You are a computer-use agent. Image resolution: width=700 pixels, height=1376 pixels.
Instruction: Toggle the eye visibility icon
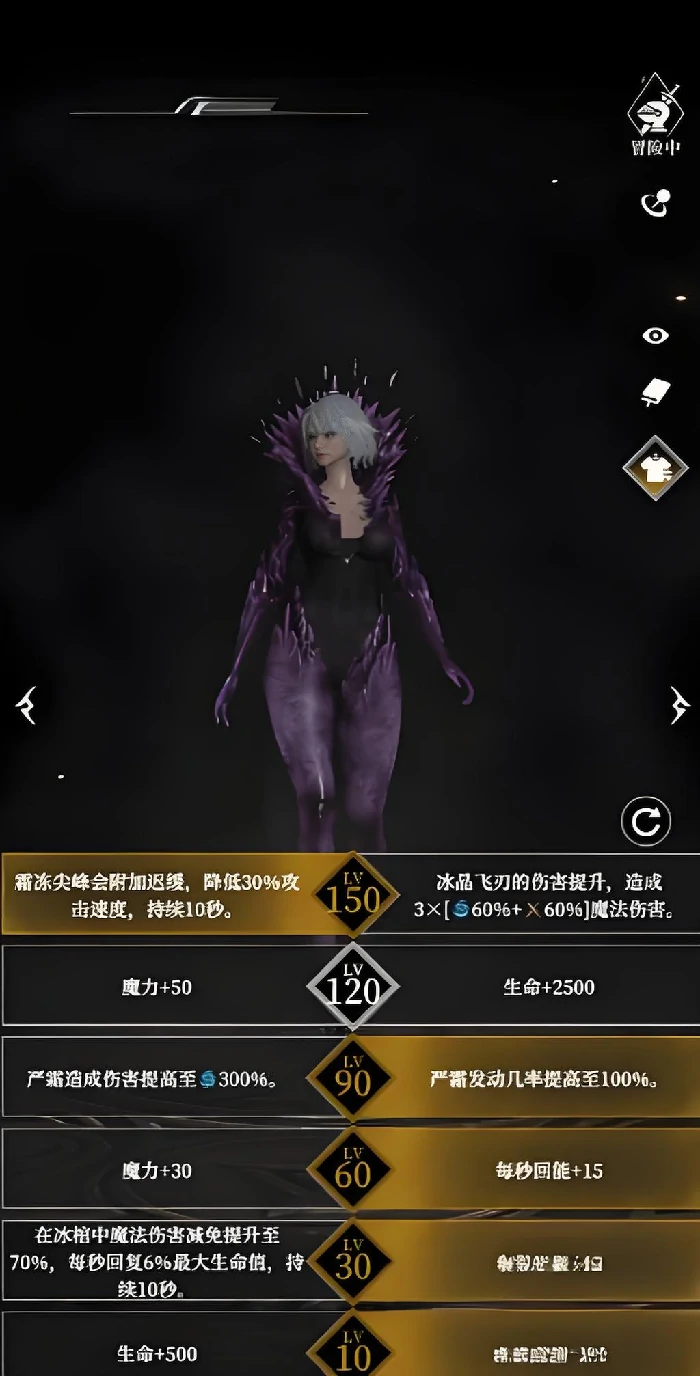[x=655, y=336]
